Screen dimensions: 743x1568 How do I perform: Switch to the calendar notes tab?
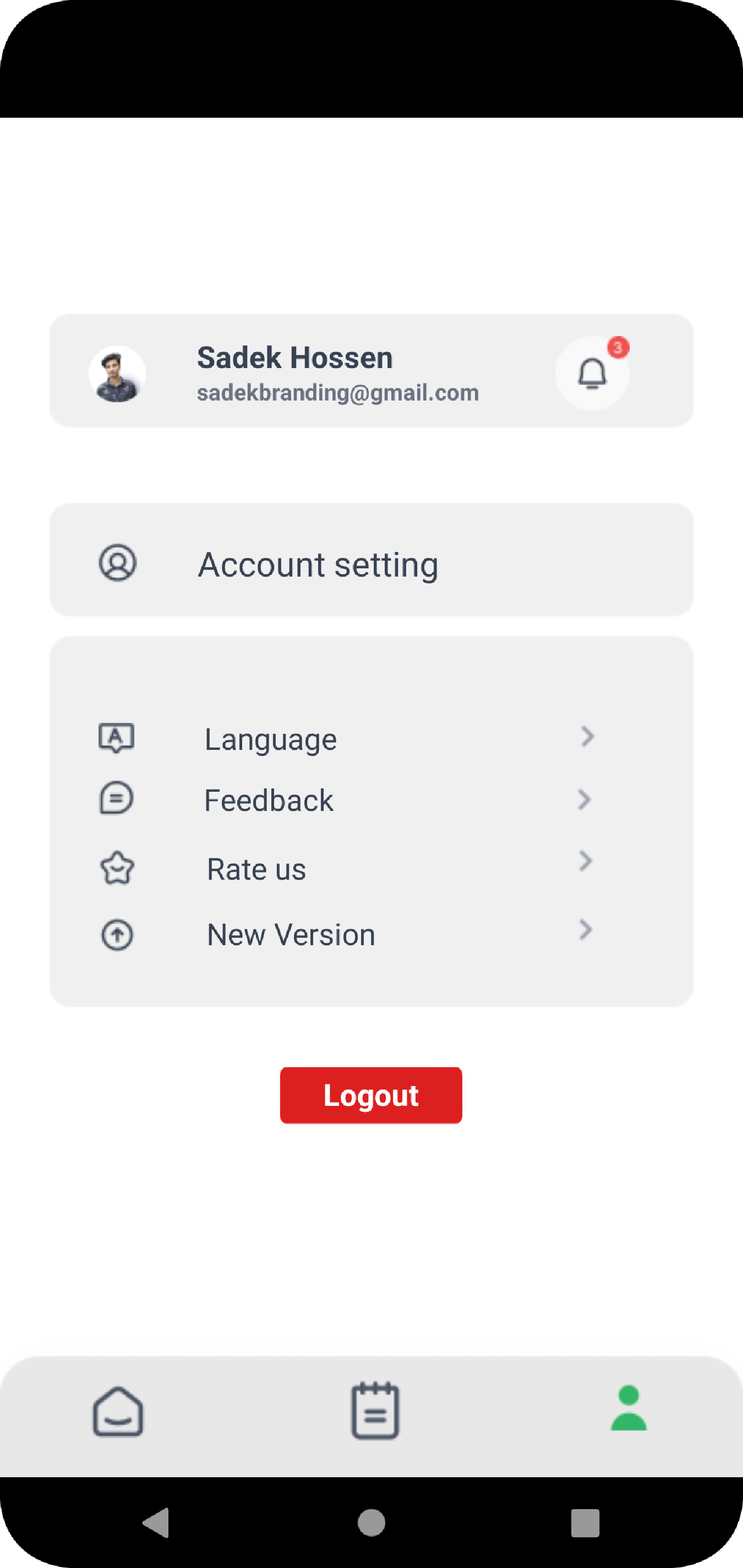375,1410
